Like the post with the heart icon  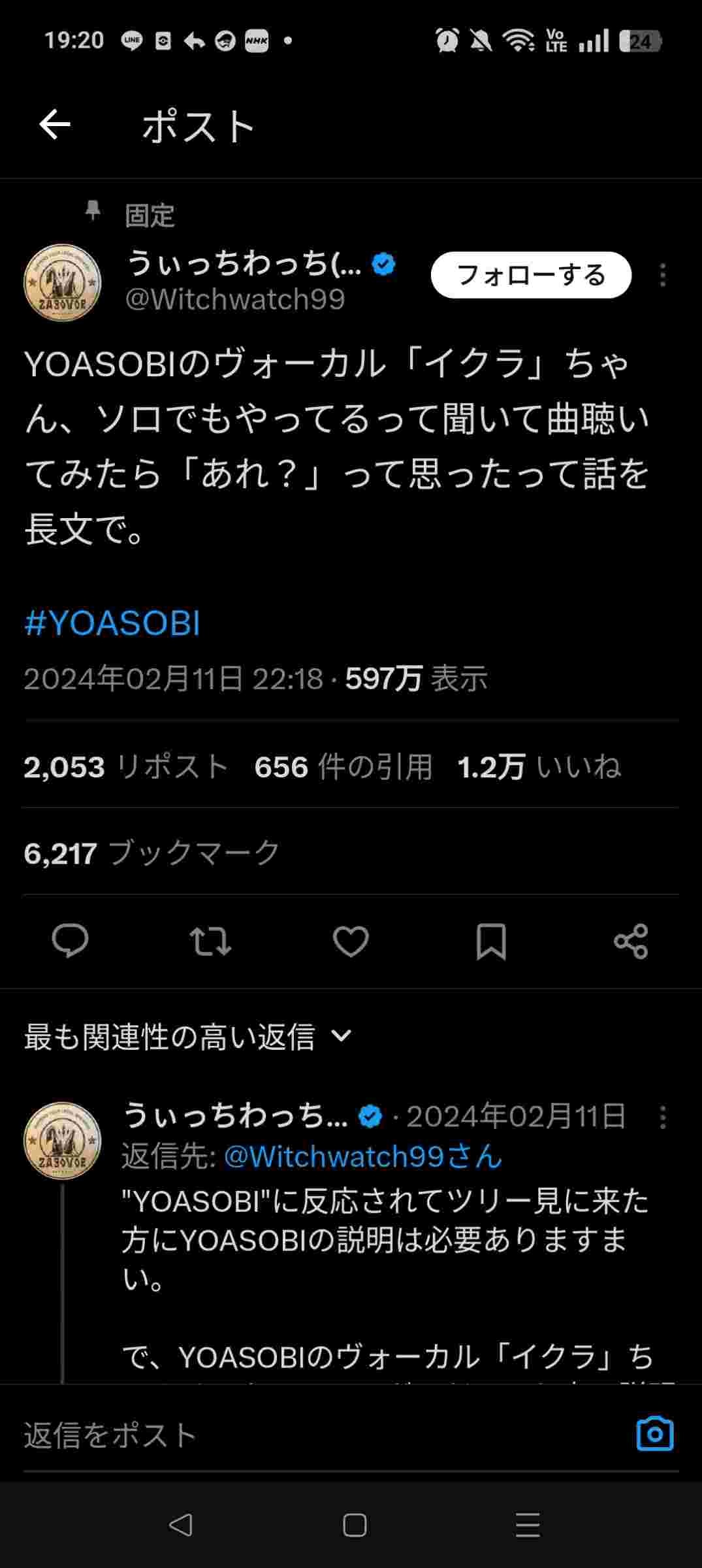[x=351, y=941]
